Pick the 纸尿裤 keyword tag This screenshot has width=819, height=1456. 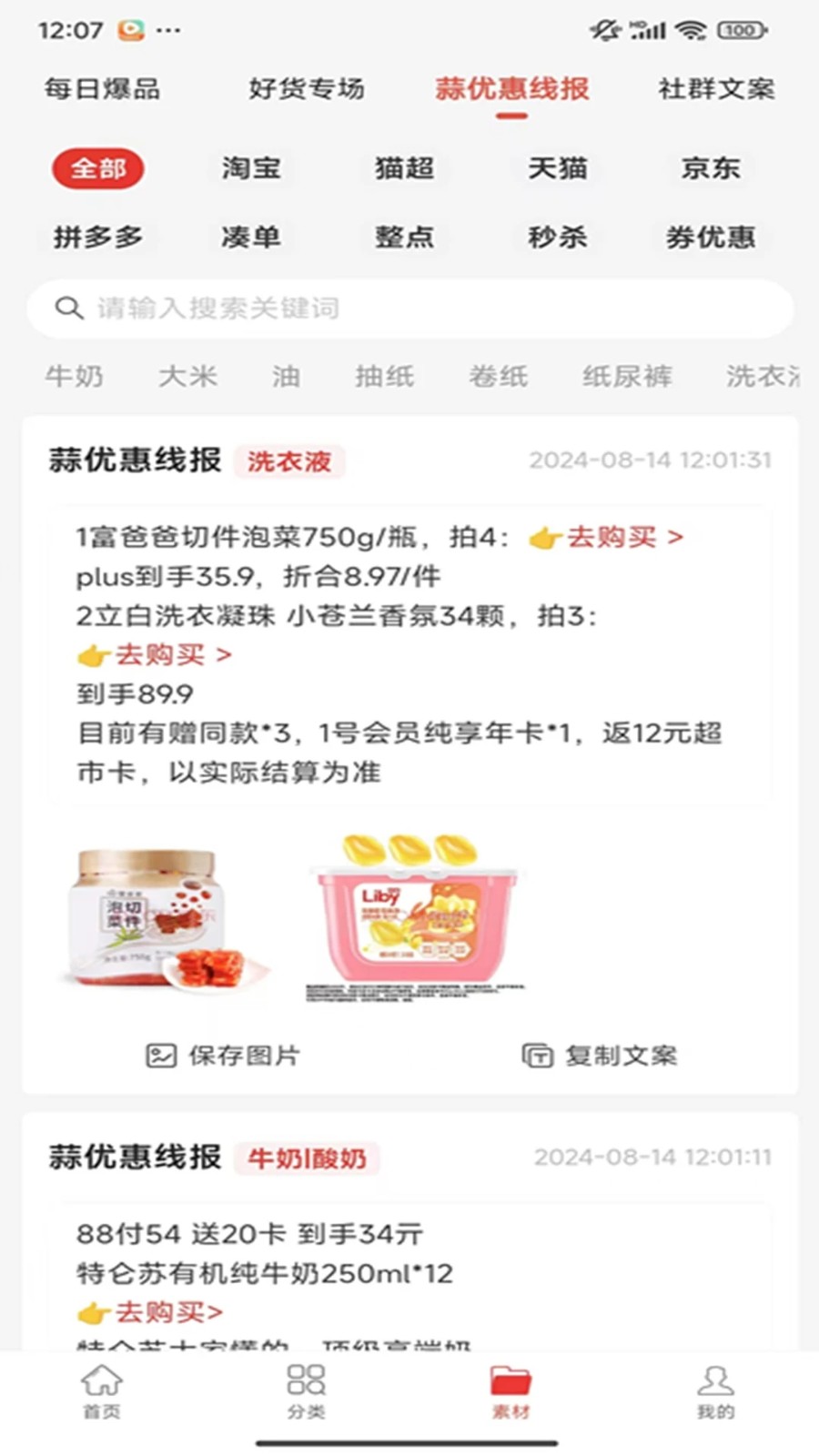627,377
